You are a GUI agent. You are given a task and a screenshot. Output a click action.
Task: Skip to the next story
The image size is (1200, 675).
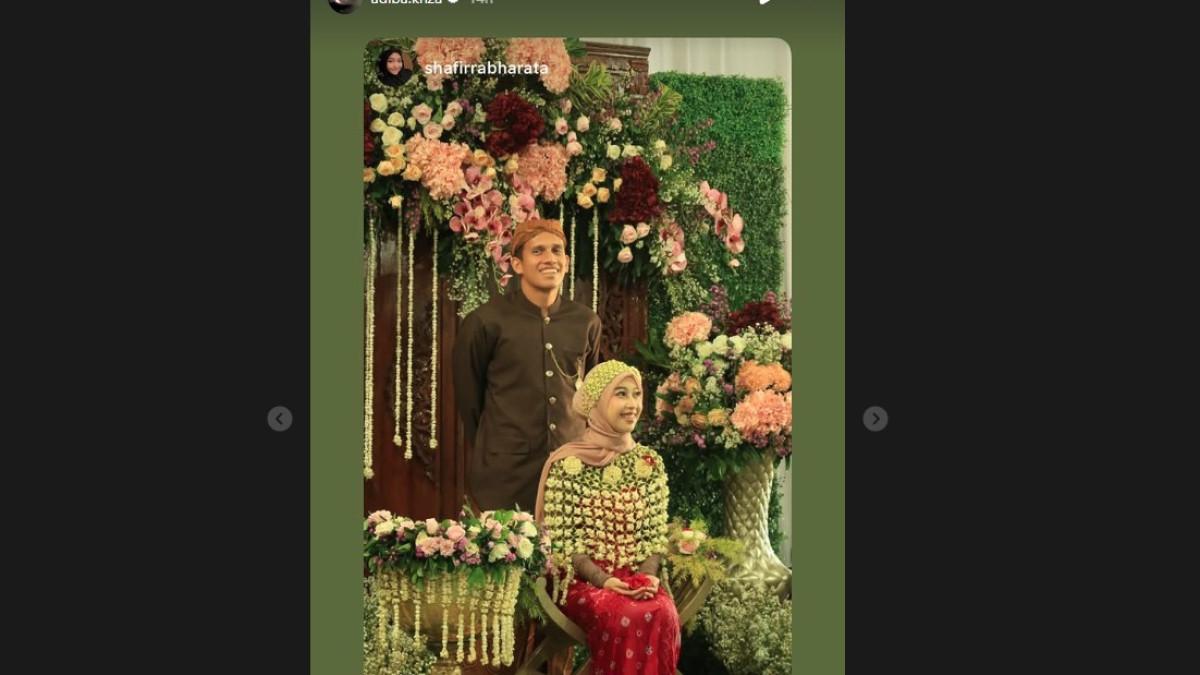click(x=875, y=419)
